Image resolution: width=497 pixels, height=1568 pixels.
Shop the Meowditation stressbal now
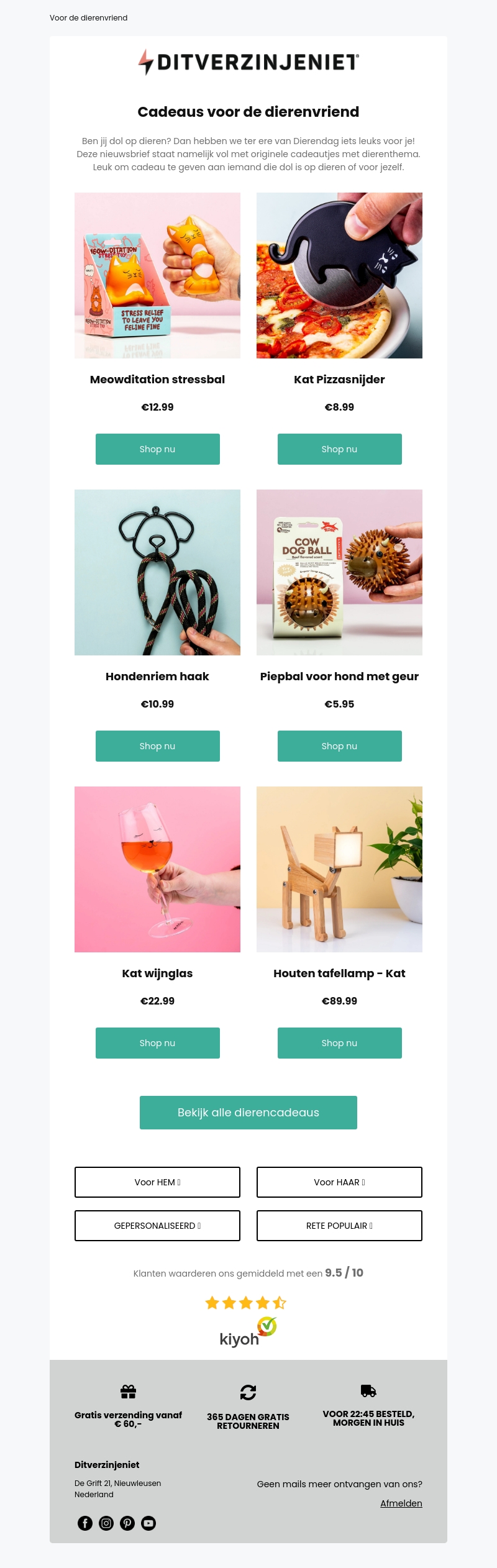[157, 449]
